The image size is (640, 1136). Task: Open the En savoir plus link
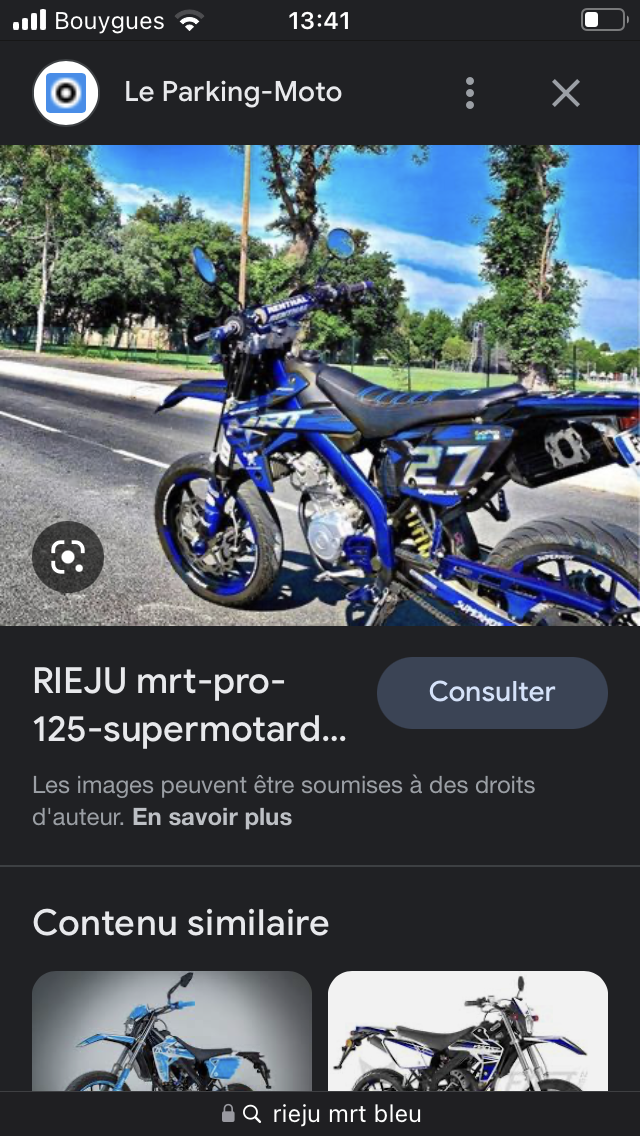[x=212, y=817]
